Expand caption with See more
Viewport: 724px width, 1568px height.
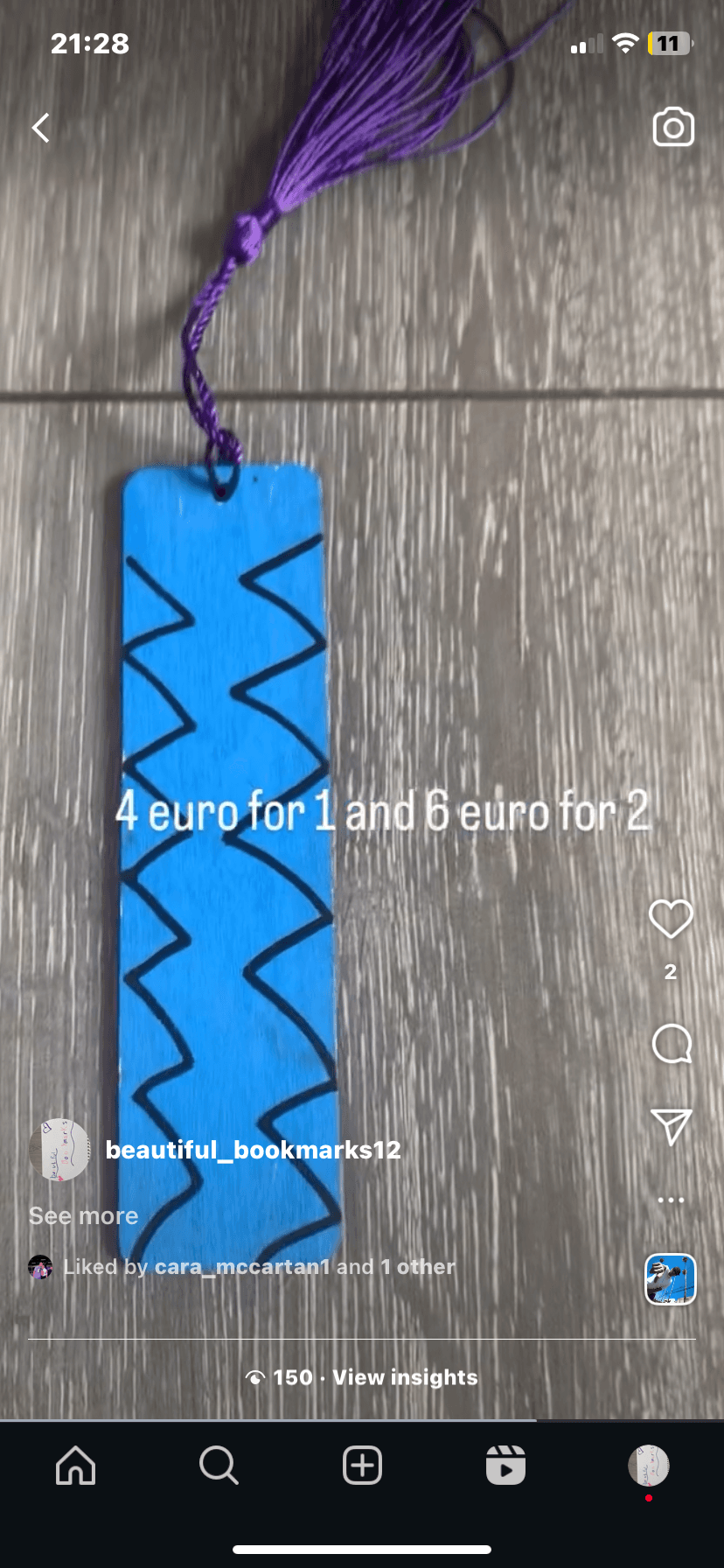(84, 1215)
